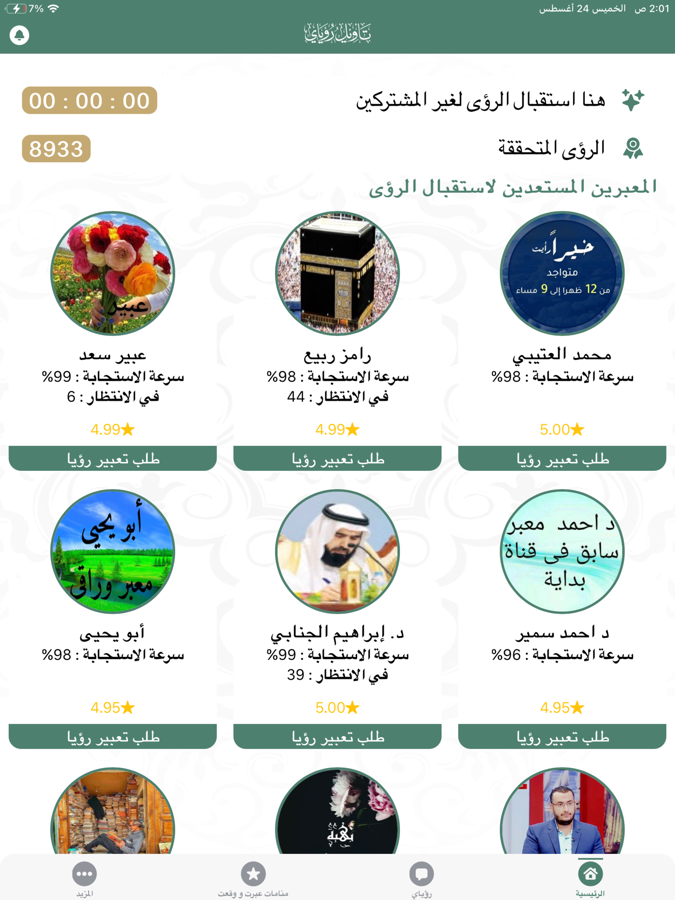Request dream interpretation from محمد العتيبي

point(562,459)
